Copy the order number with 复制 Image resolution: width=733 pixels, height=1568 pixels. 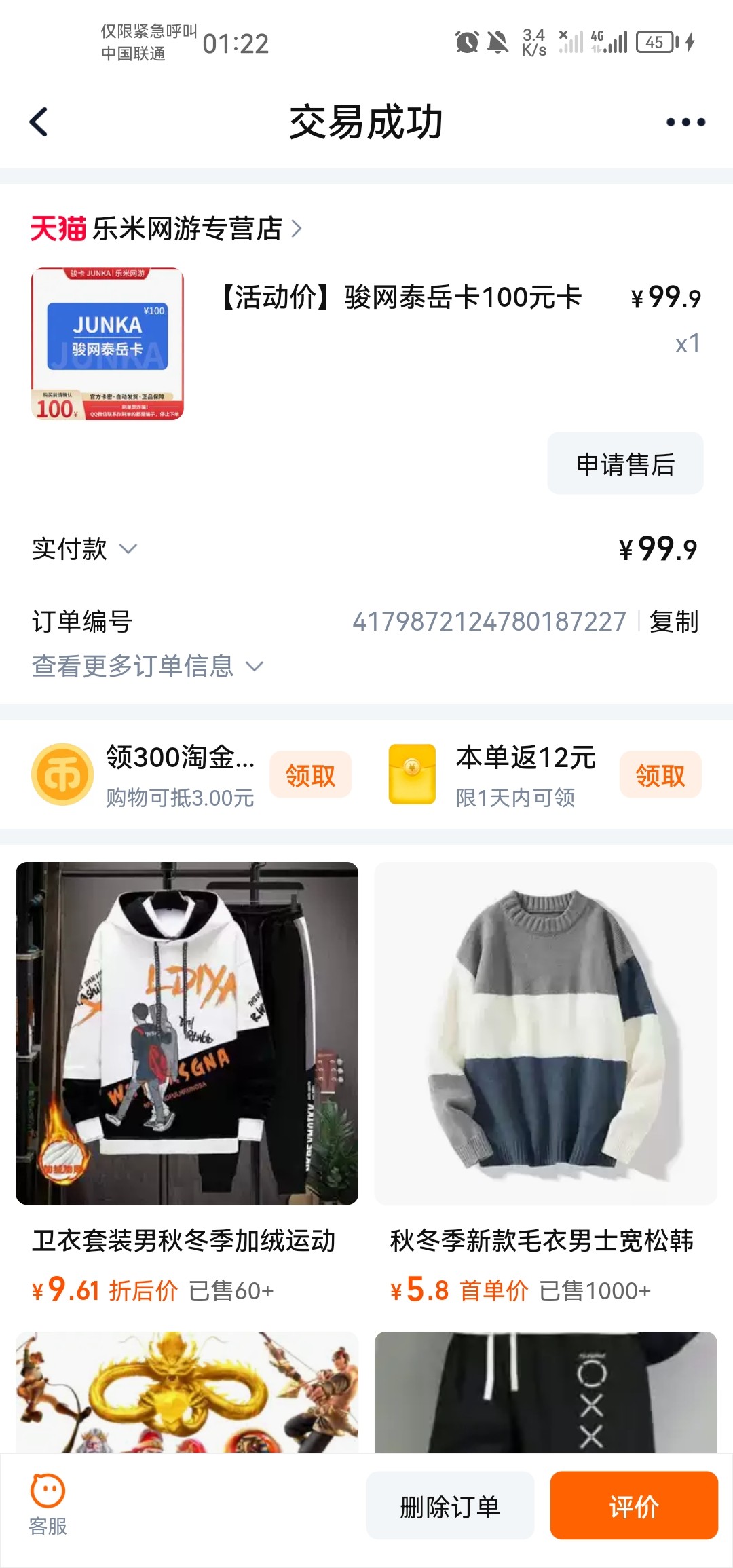(x=673, y=621)
